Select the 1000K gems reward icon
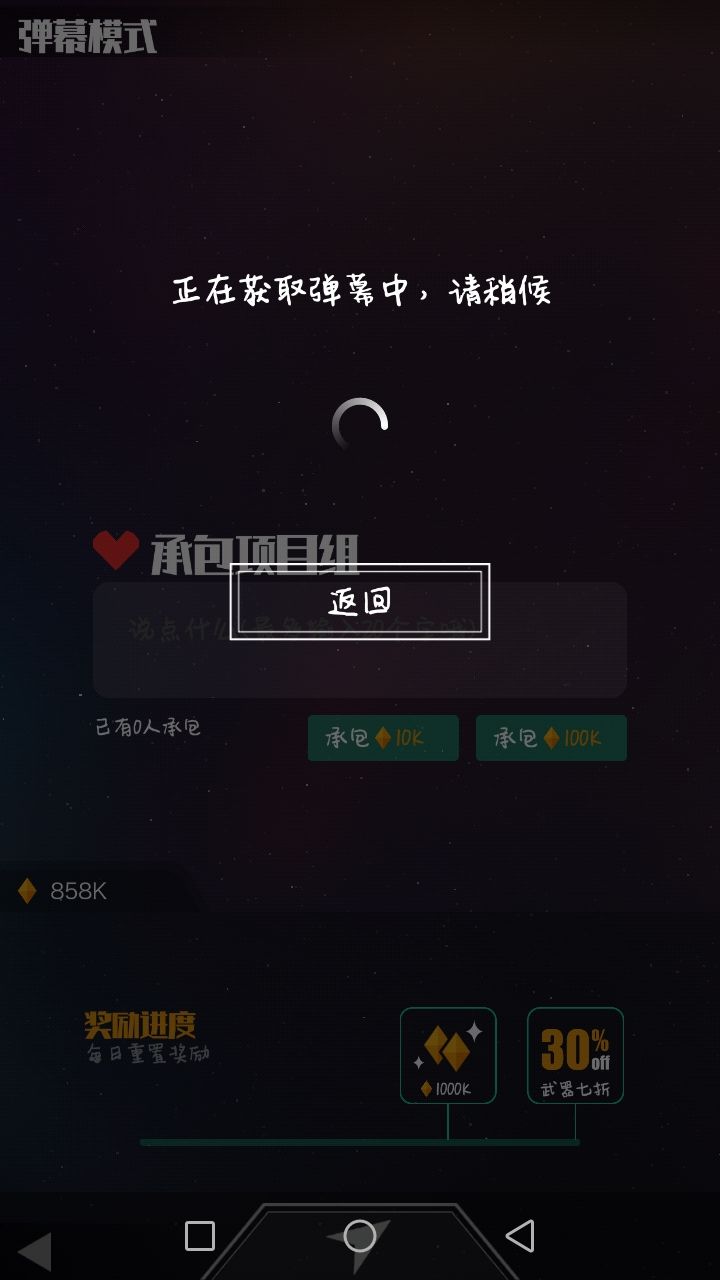 447,1050
